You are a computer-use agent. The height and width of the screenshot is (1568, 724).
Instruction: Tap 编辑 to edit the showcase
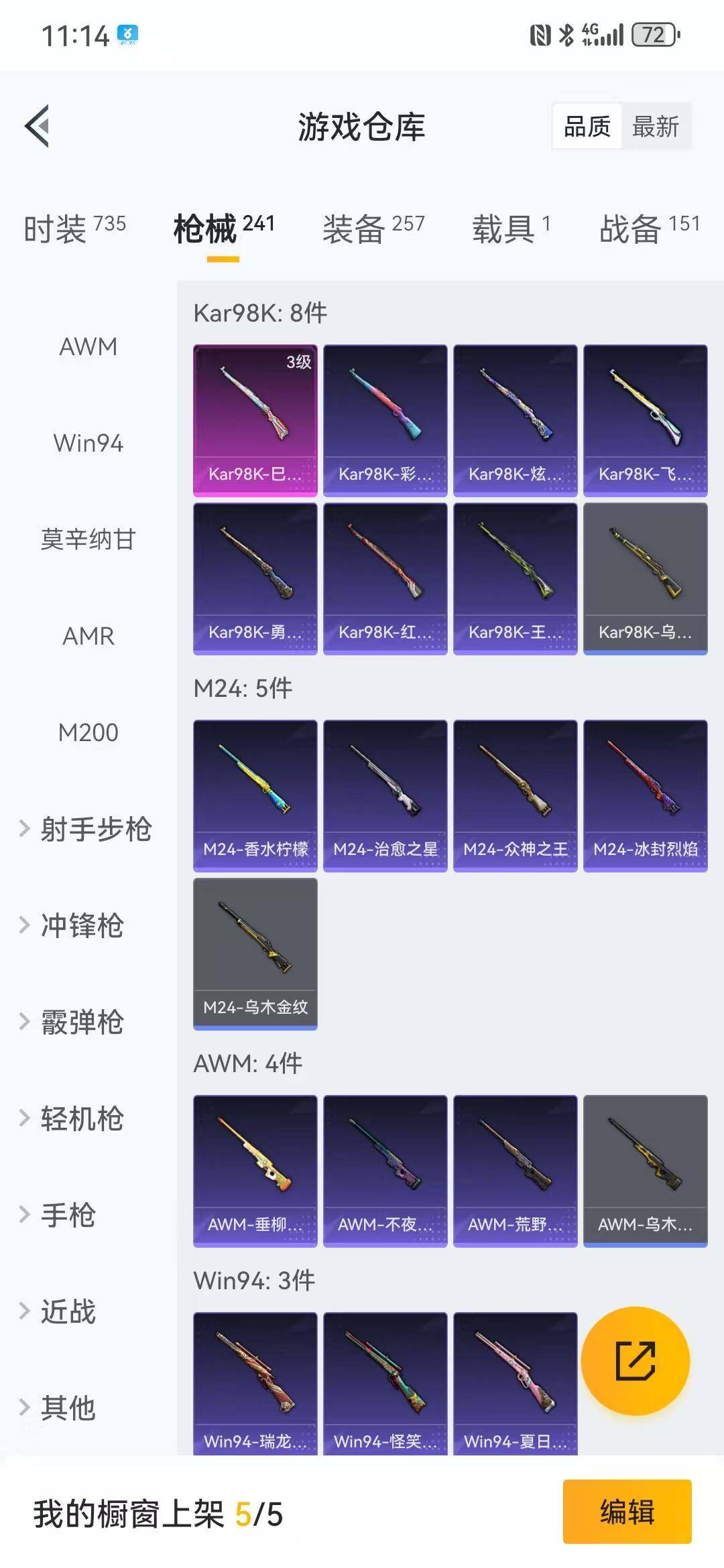click(x=627, y=1512)
